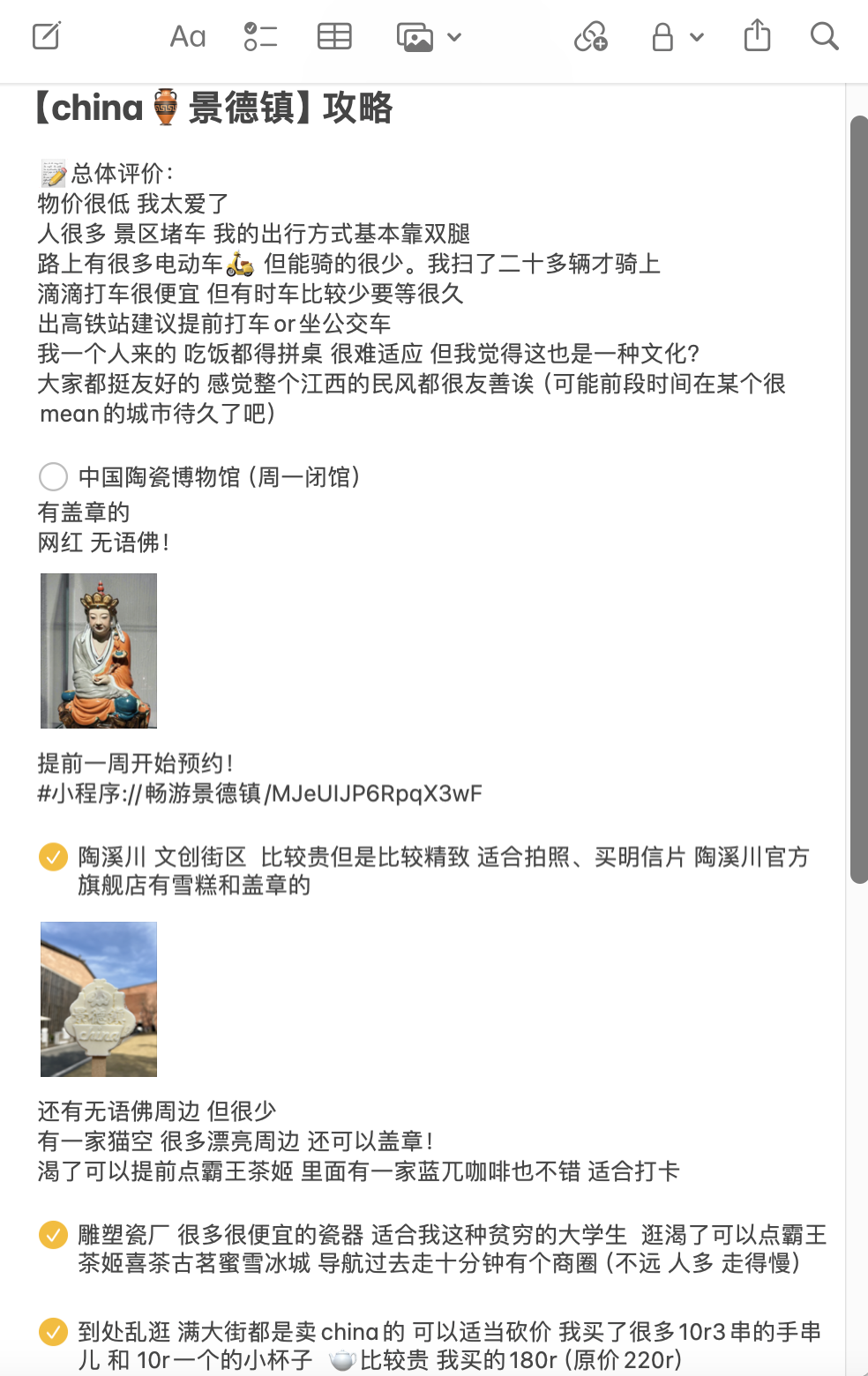Image resolution: width=868 pixels, height=1376 pixels.
Task: Open the lock note dropdown
Action: click(x=677, y=37)
